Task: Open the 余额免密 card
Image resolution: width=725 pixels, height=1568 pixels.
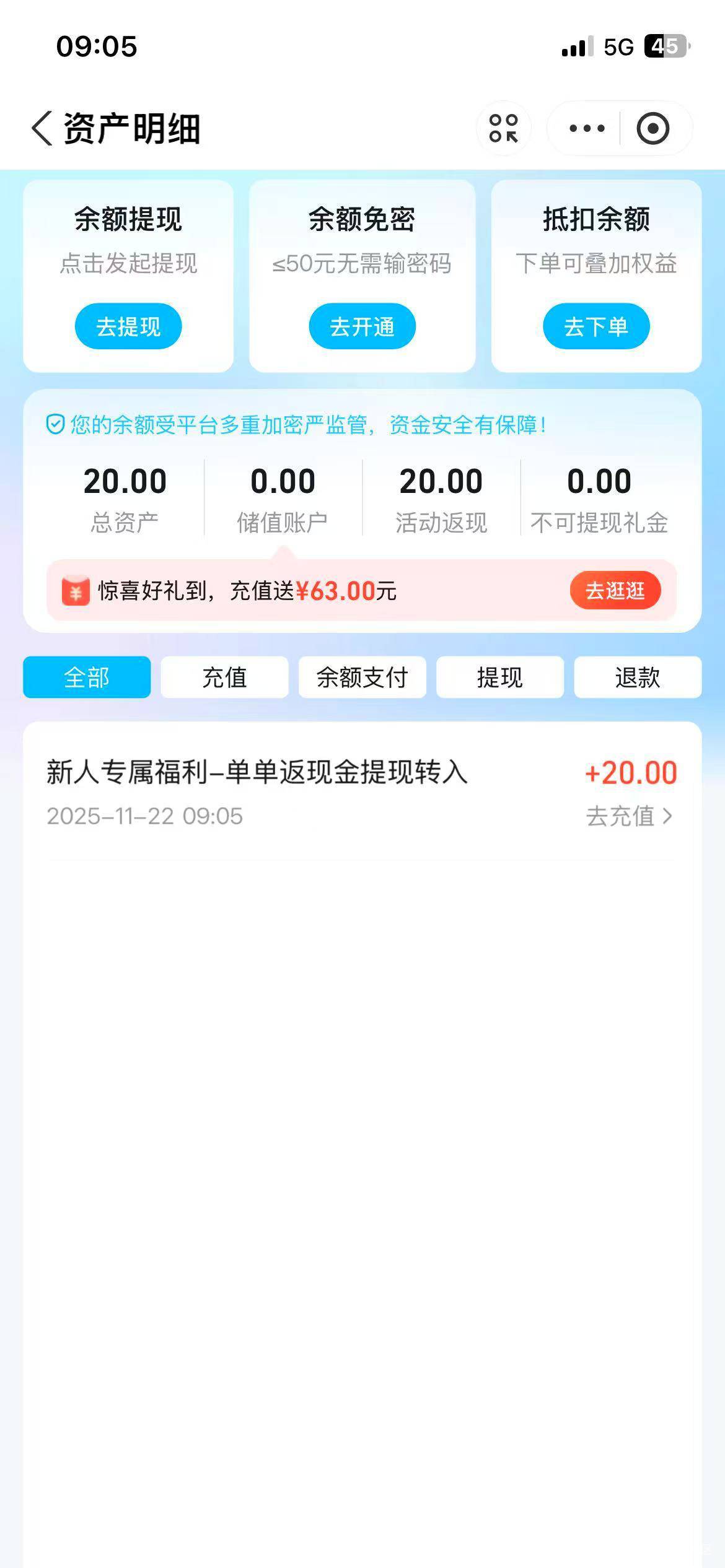Action: (362, 276)
